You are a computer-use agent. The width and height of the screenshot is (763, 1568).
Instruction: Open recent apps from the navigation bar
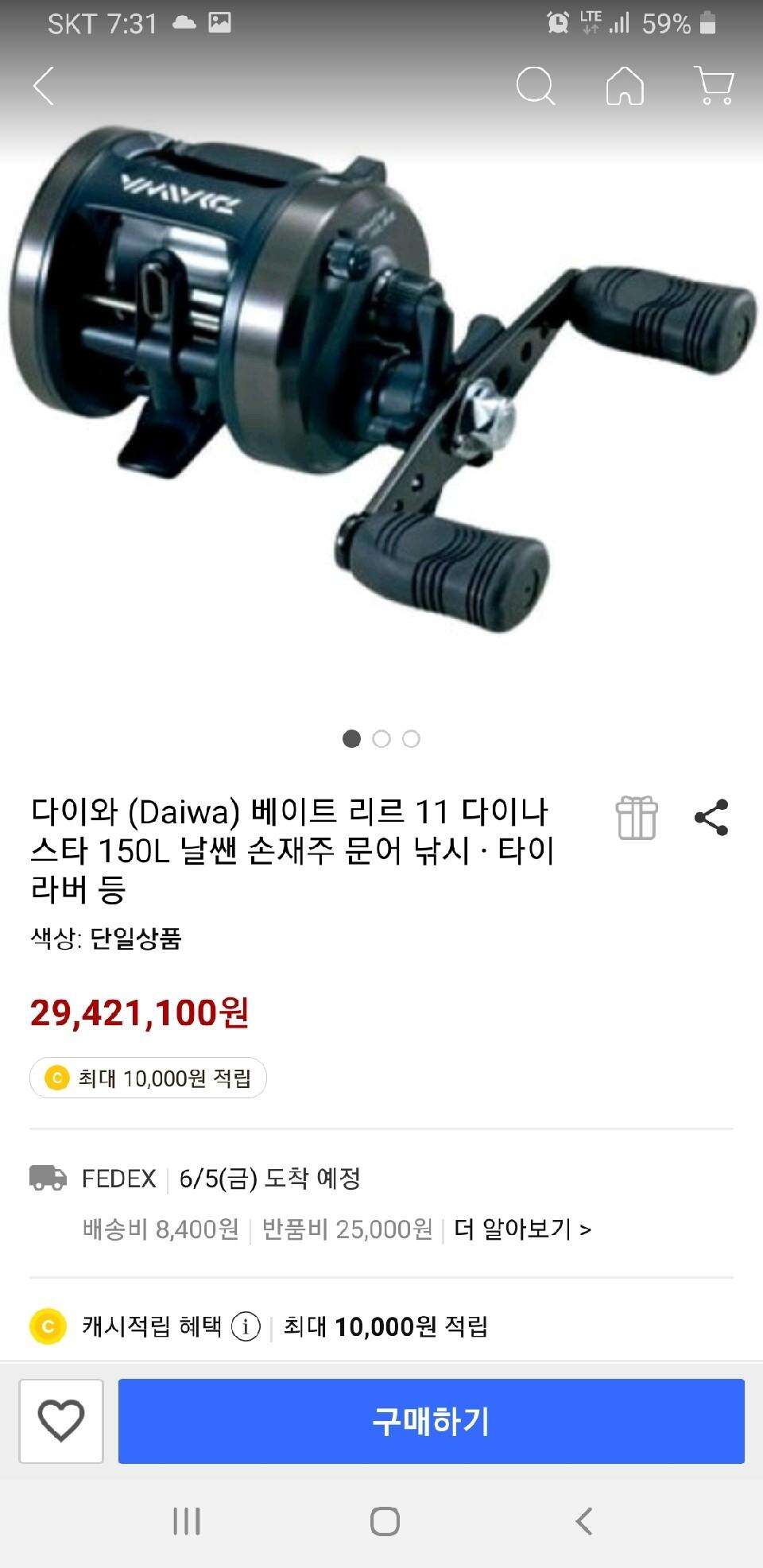[187, 1521]
